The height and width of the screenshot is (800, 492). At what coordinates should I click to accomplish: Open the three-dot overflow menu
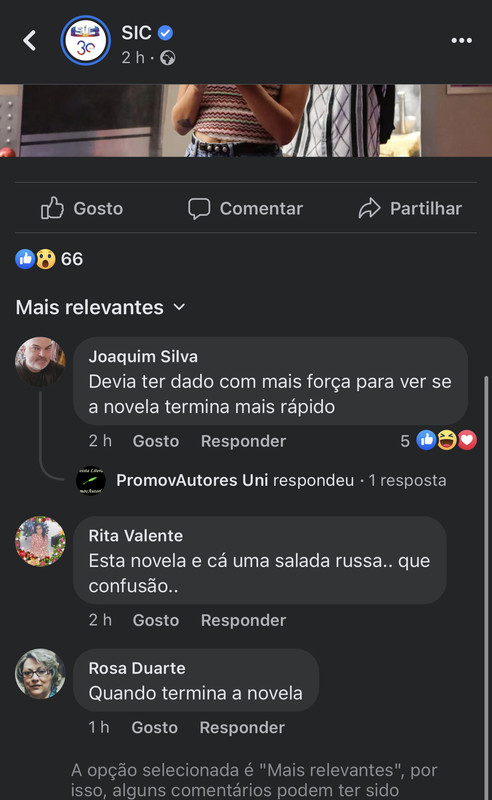pos(461,40)
